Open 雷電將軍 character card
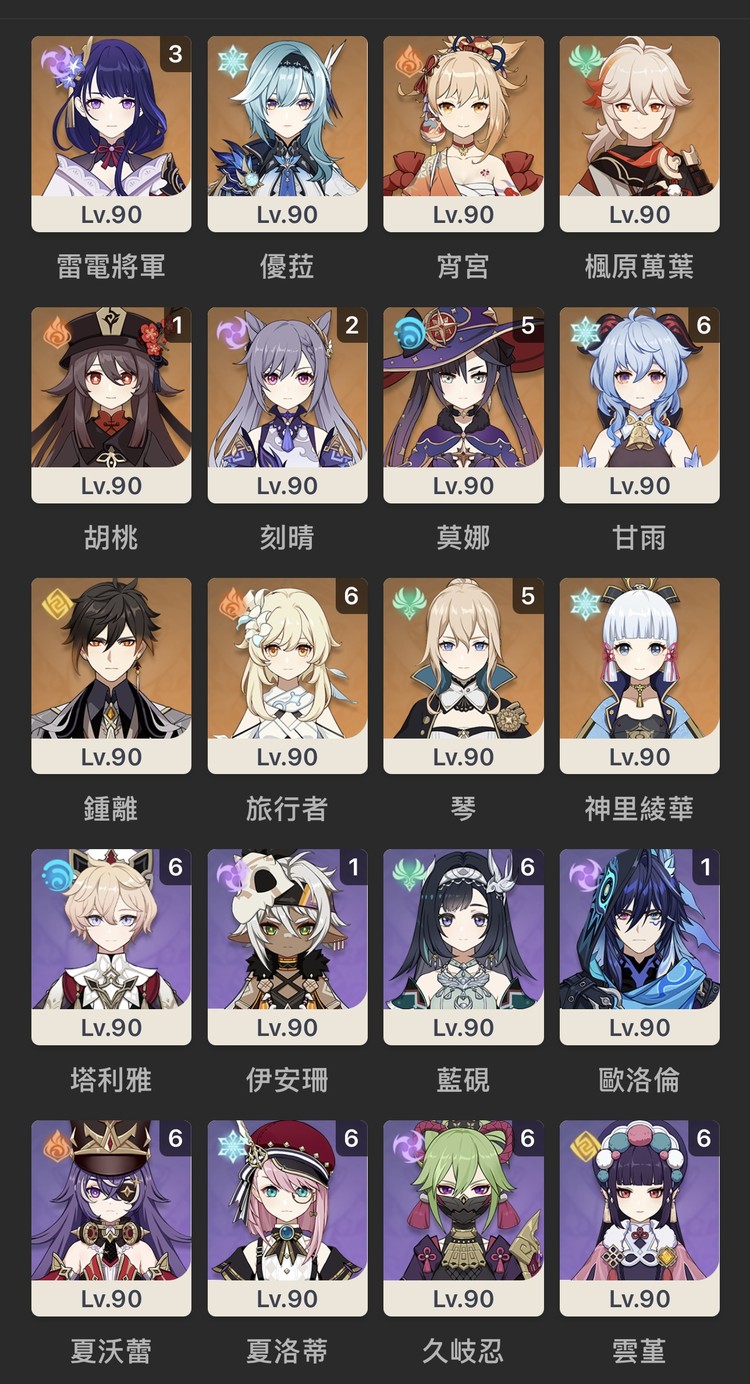 [x=111, y=134]
